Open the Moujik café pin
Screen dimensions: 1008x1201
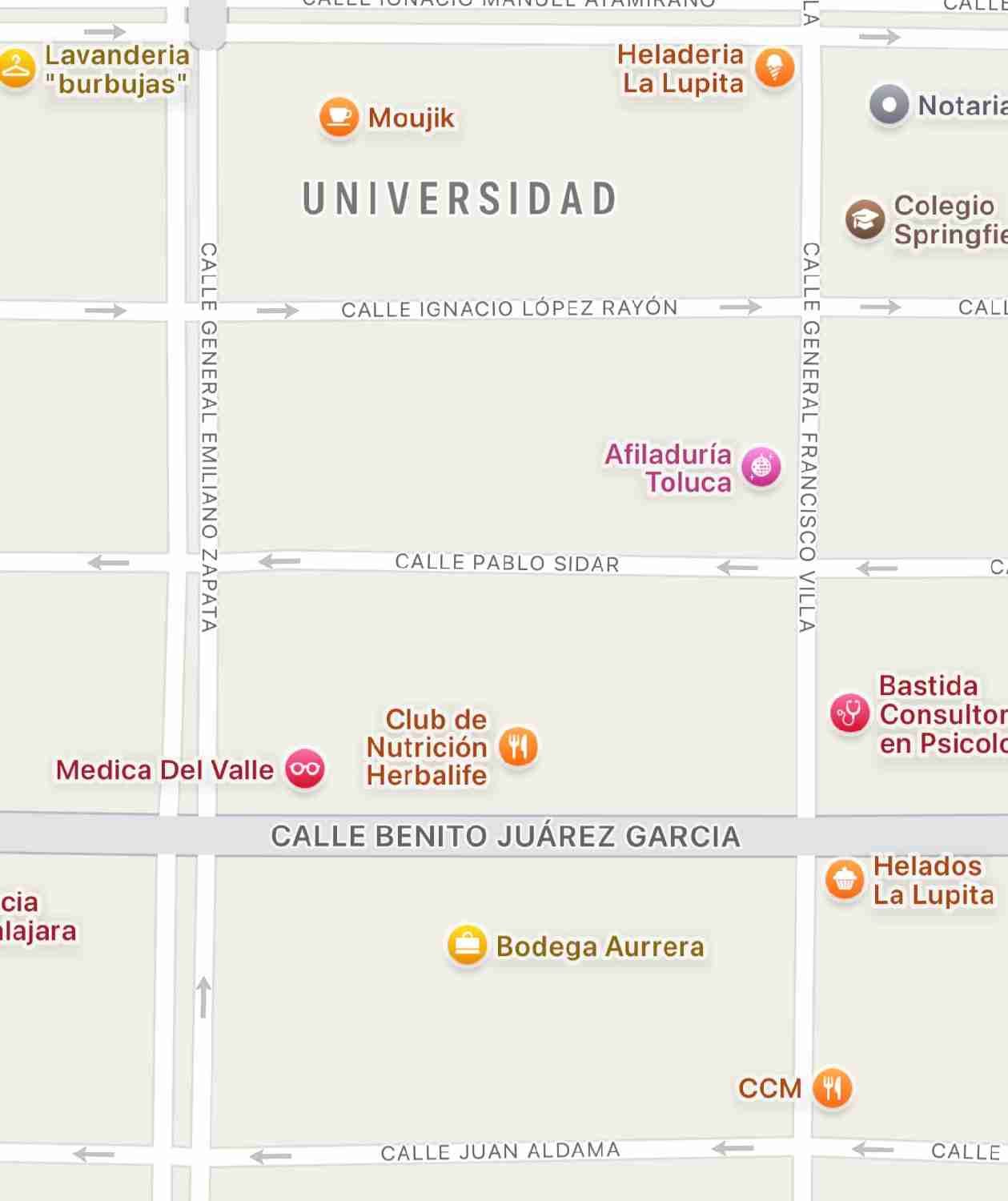(x=339, y=117)
